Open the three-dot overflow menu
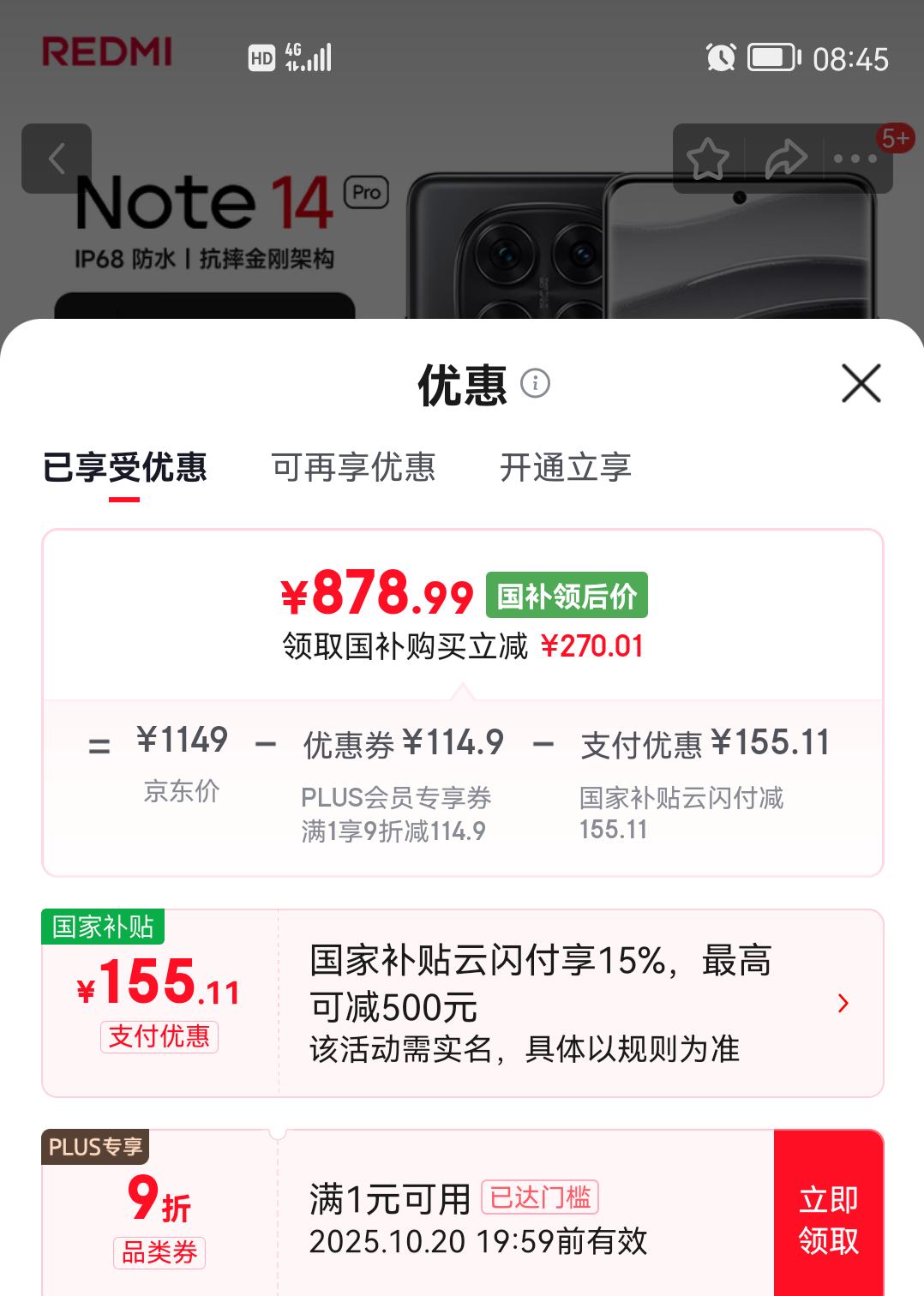Image resolution: width=924 pixels, height=1296 pixels. pos(855,159)
